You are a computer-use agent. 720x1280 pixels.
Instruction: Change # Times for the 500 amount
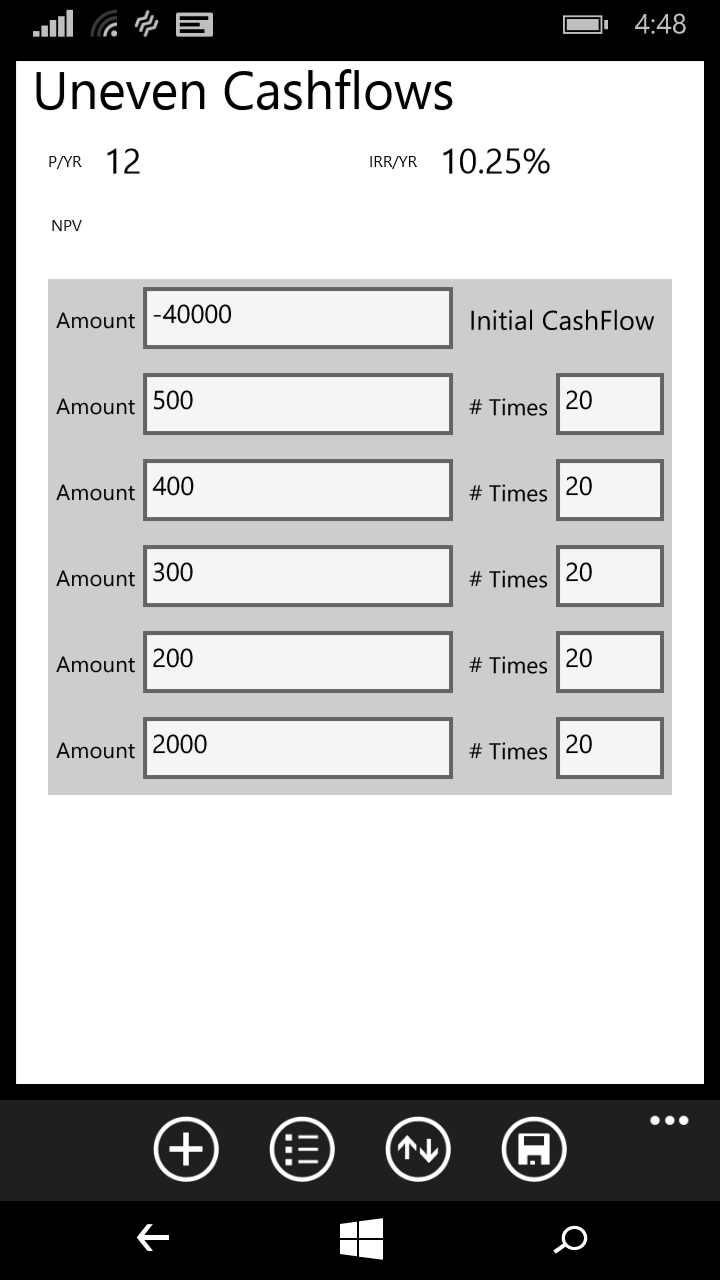coord(610,404)
